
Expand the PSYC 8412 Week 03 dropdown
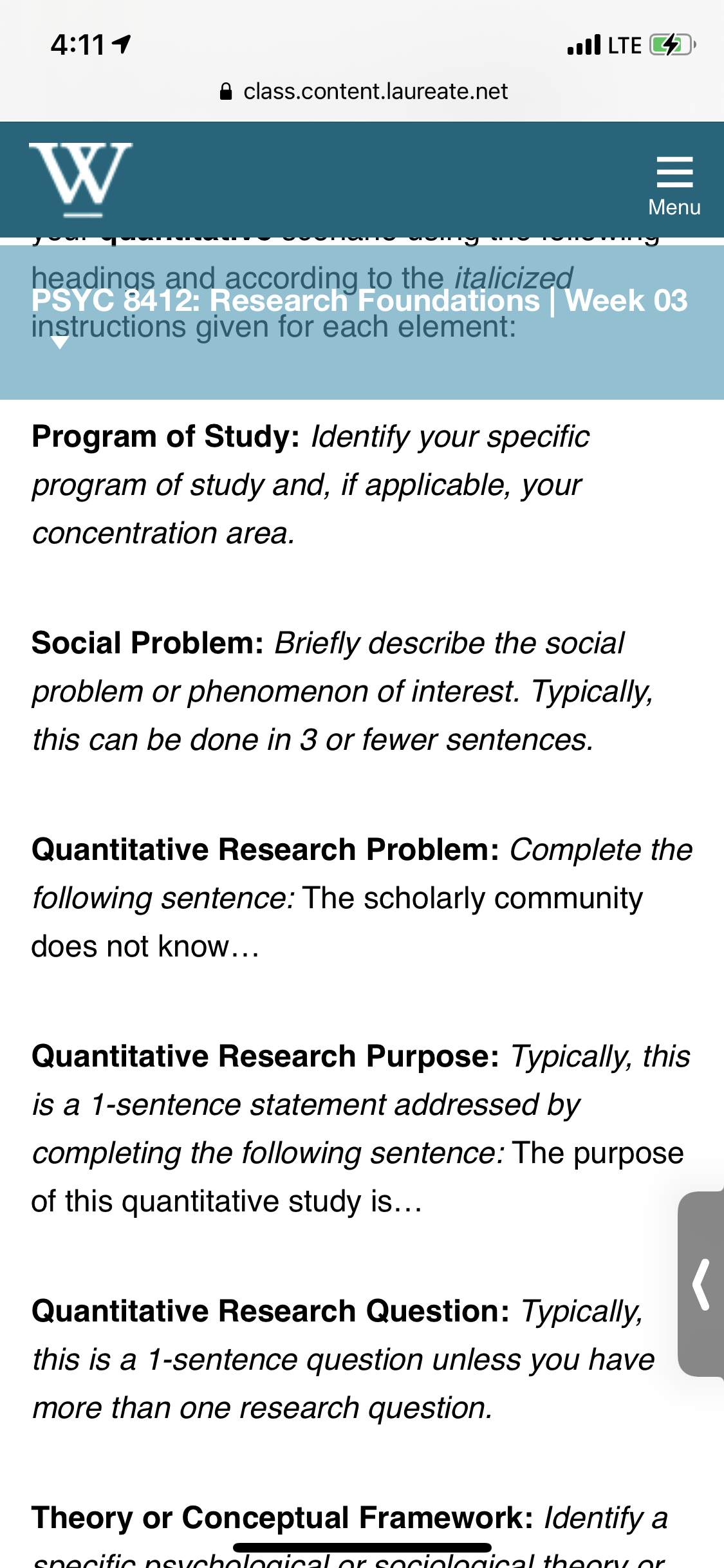60,342
